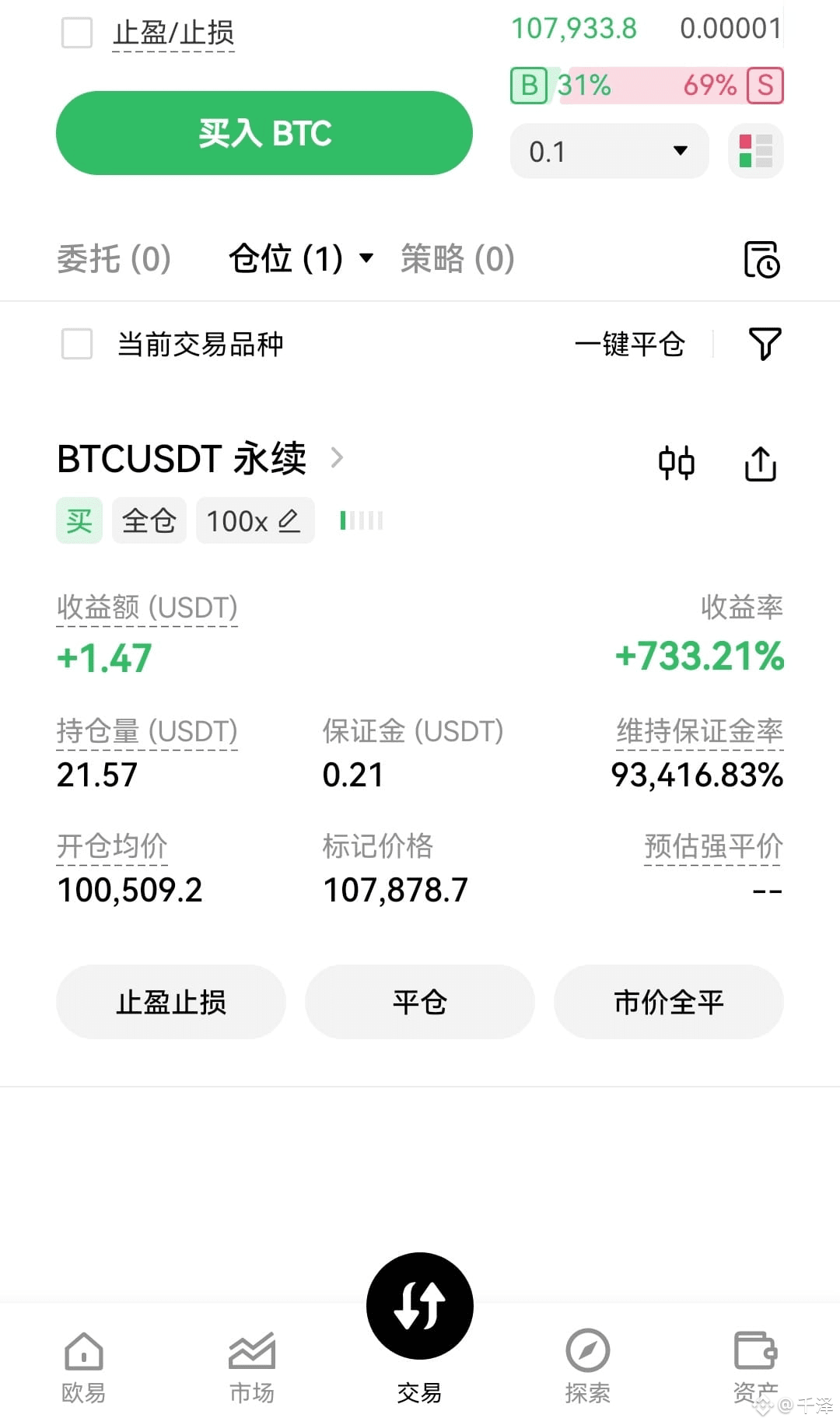Tap 一键平仓 to close all positions

coord(629,344)
